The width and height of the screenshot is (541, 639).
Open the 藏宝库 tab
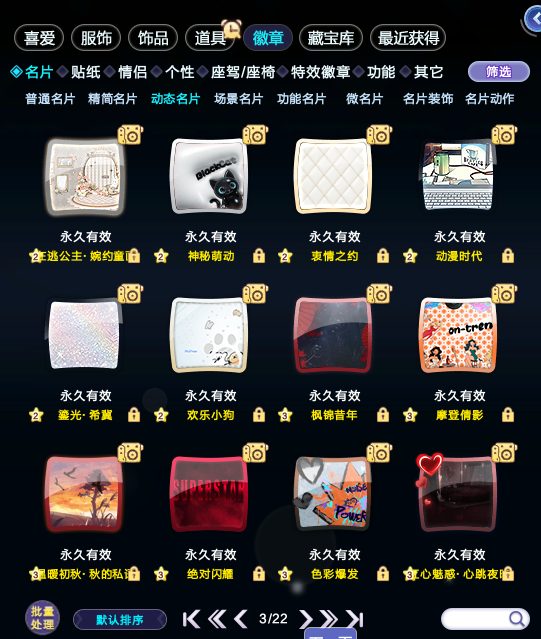[330, 38]
